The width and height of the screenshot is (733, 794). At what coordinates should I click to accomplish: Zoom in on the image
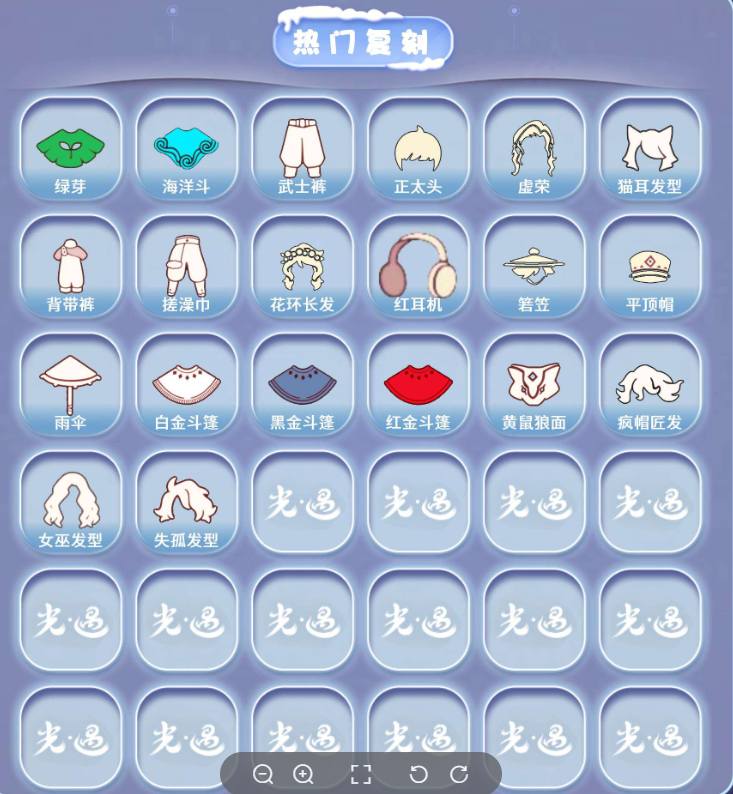tap(303, 774)
